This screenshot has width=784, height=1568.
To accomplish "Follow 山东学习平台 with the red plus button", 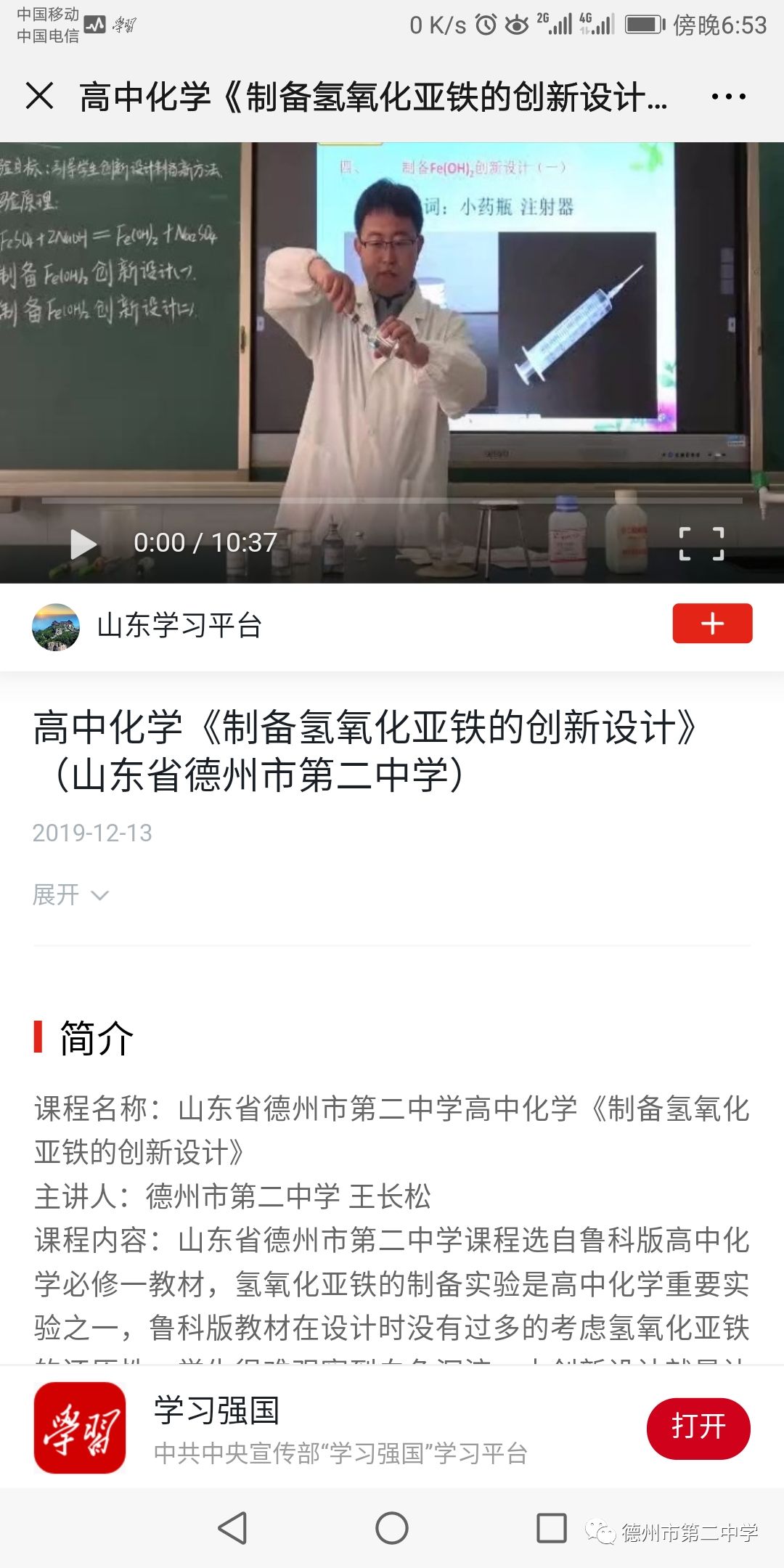I will point(712,624).
